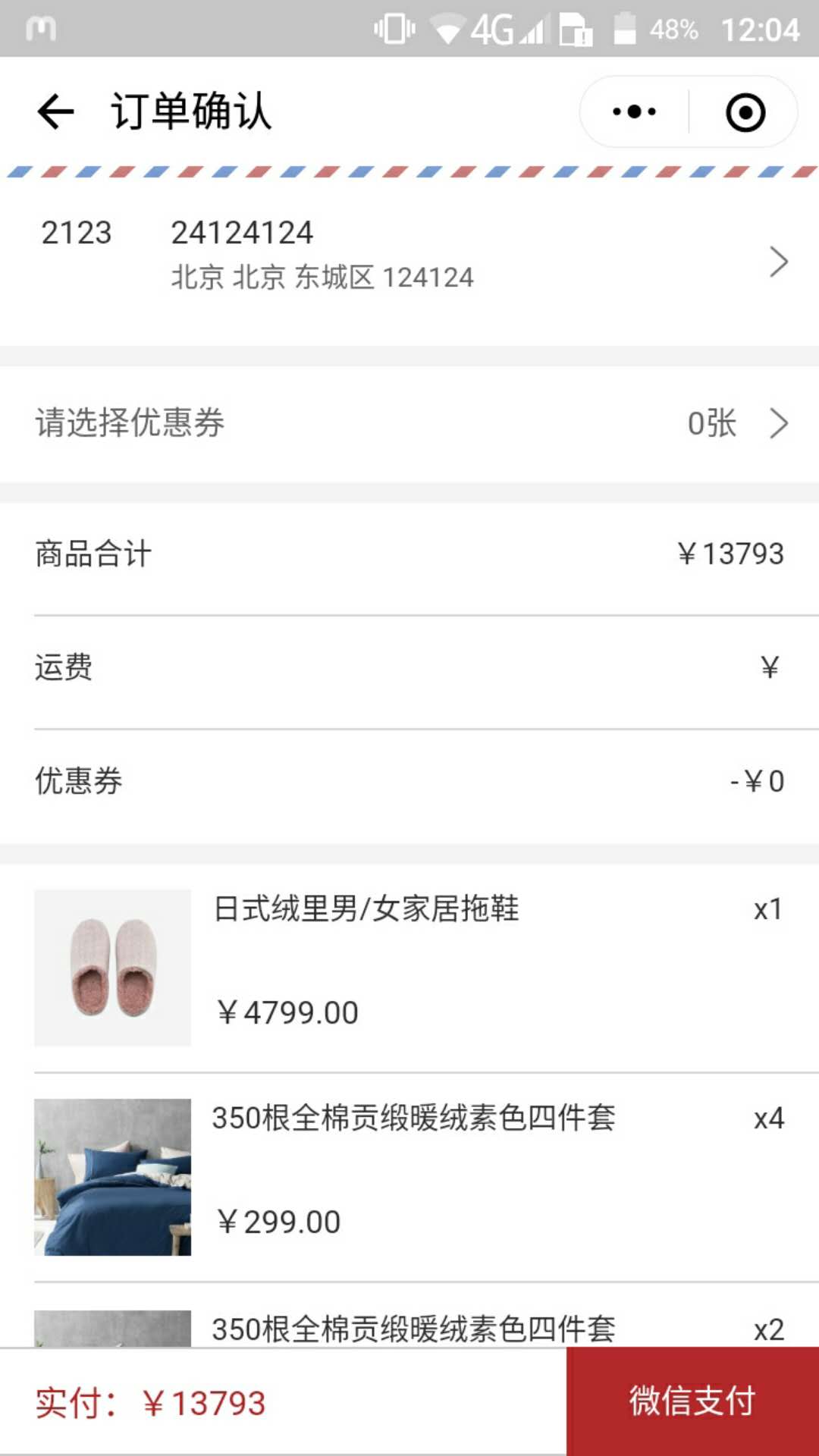Change the delivery address 北京 东城区
This screenshot has width=819, height=1456.
pos(409,260)
